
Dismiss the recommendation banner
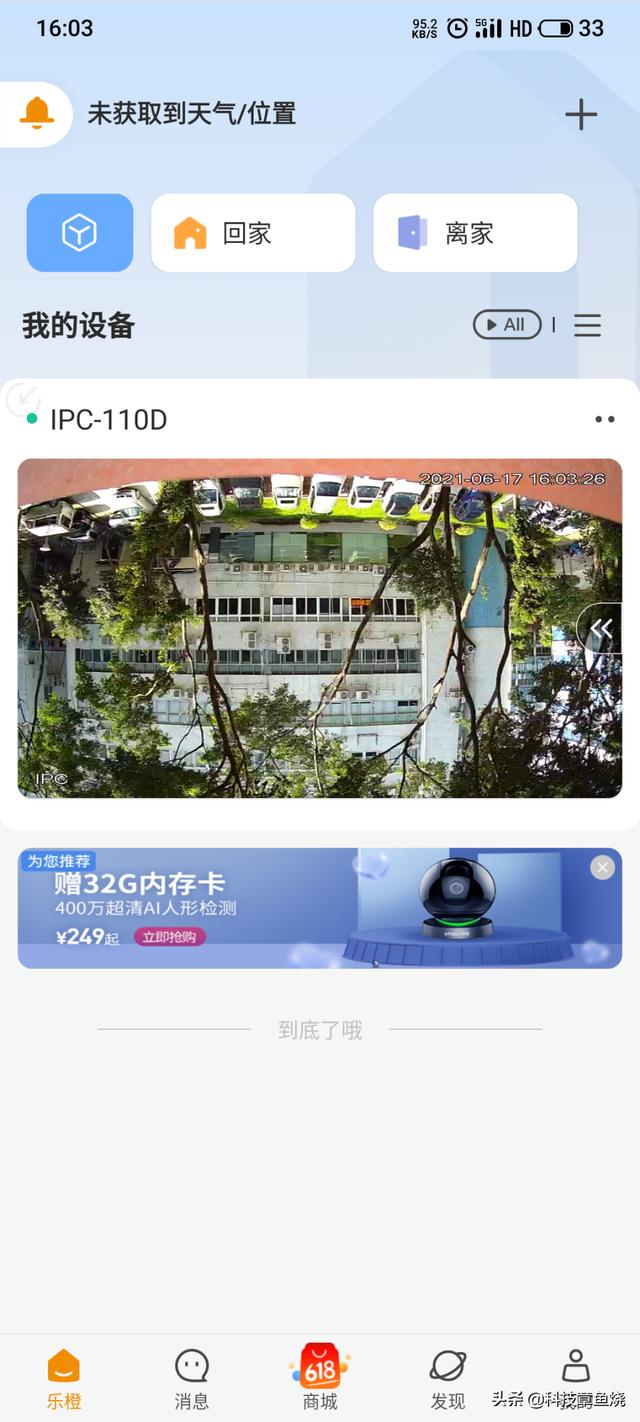click(x=602, y=867)
